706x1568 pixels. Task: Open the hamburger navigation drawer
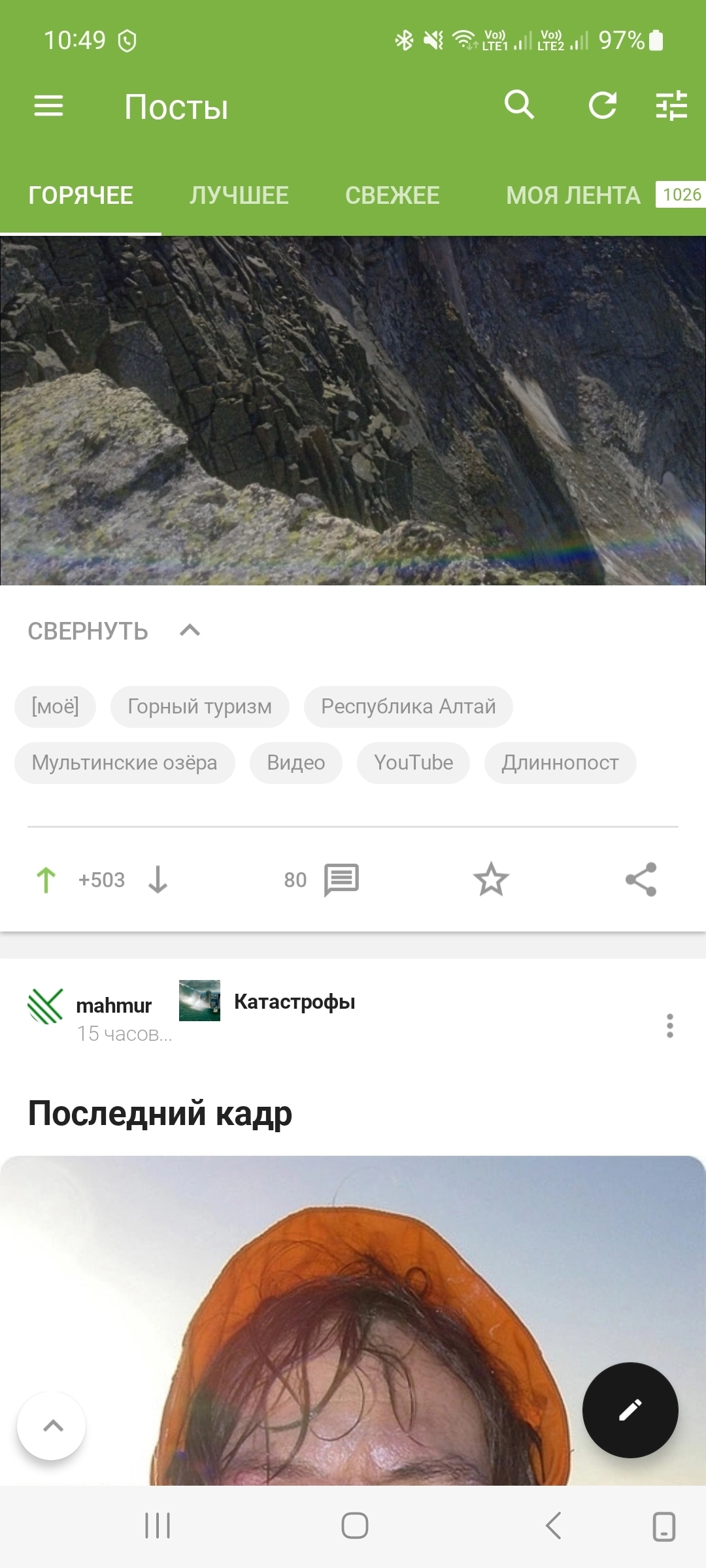49,106
